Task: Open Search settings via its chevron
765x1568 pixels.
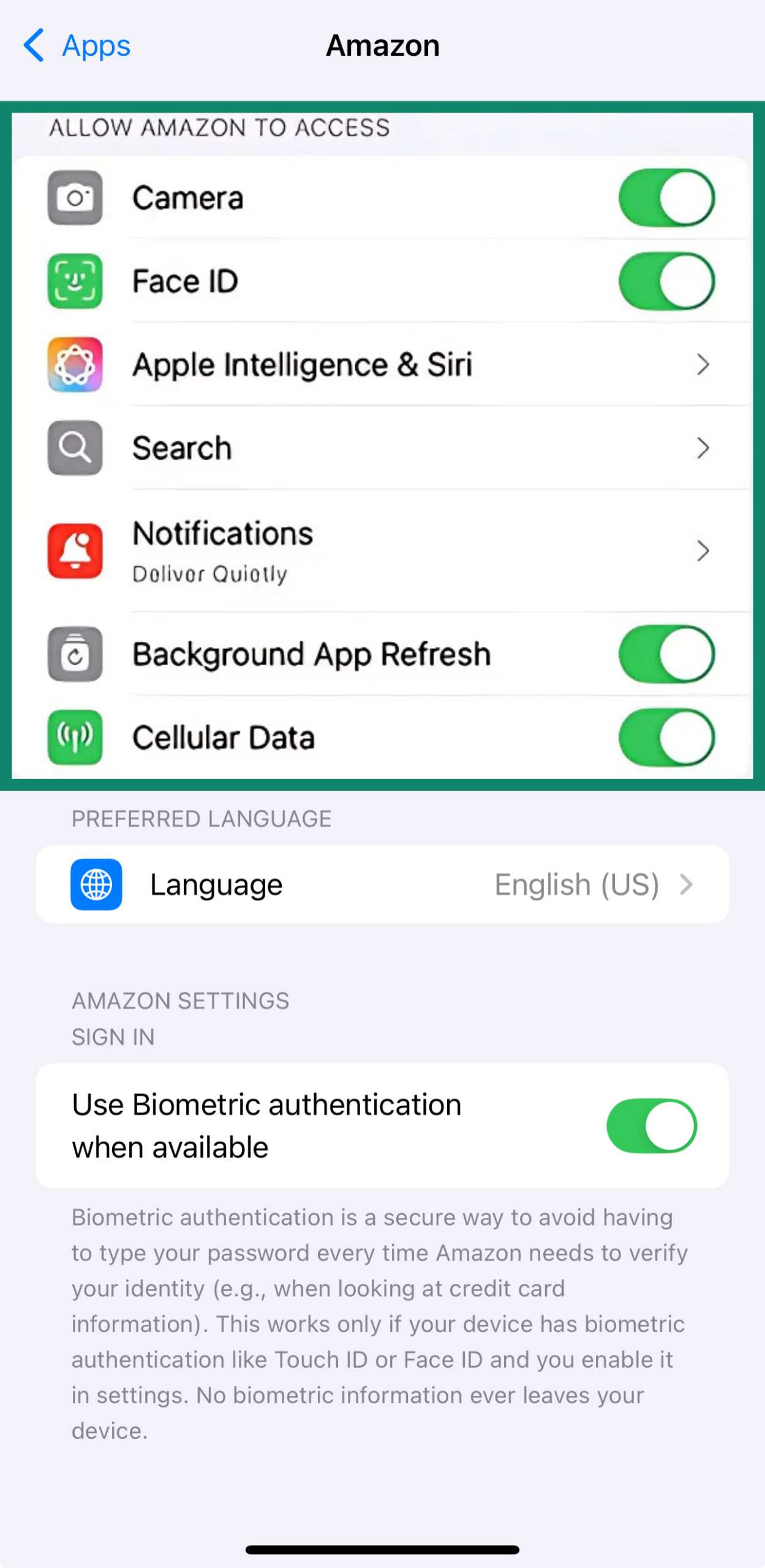Action: point(703,448)
